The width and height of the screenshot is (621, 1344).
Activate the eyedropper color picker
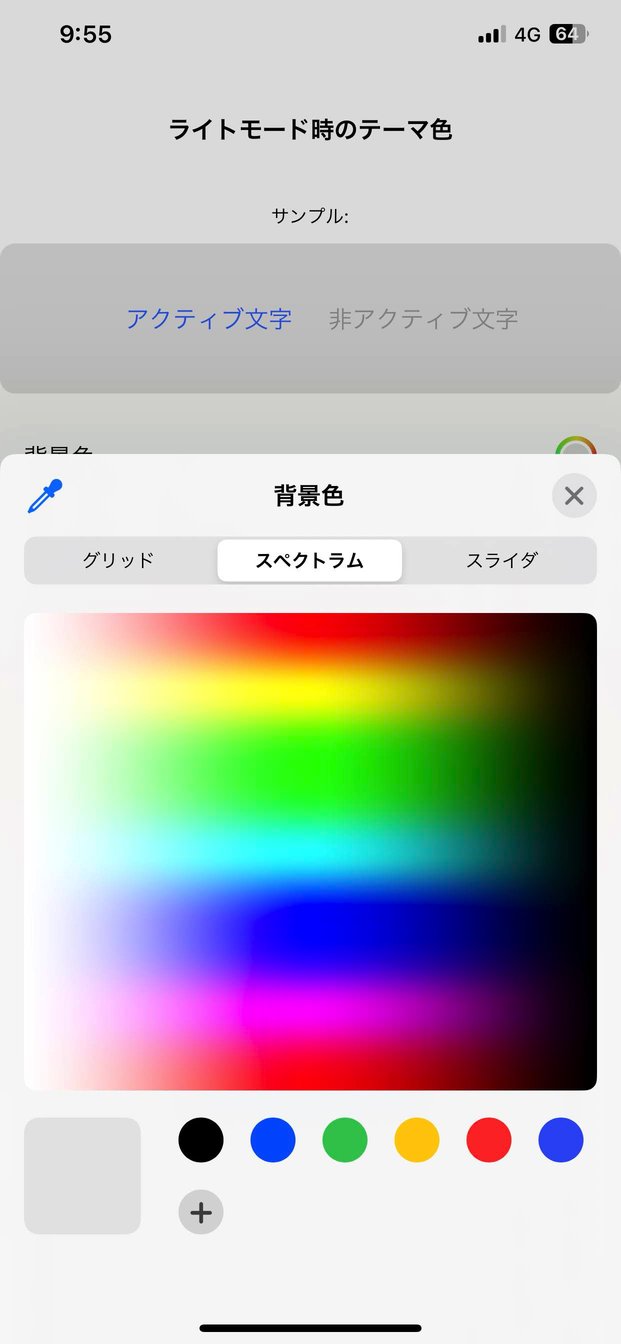click(45, 496)
